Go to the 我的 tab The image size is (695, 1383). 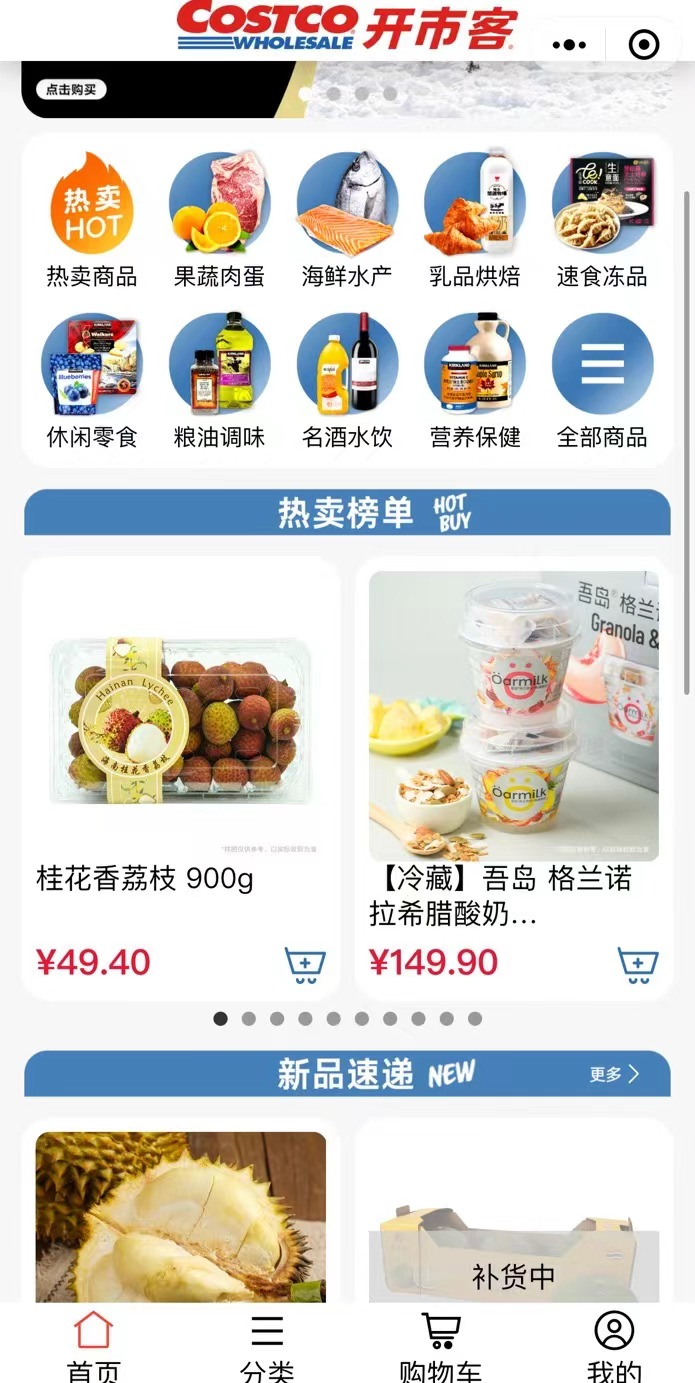point(614,1346)
